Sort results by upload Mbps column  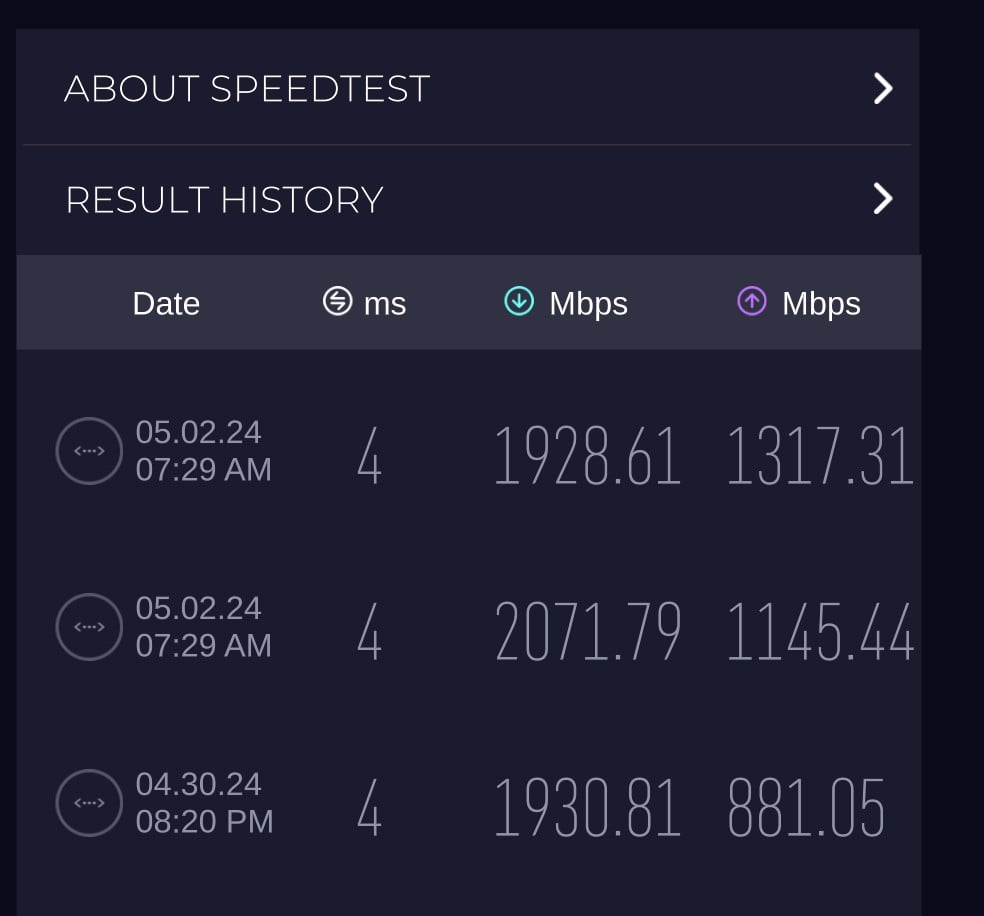[x=799, y=303]
